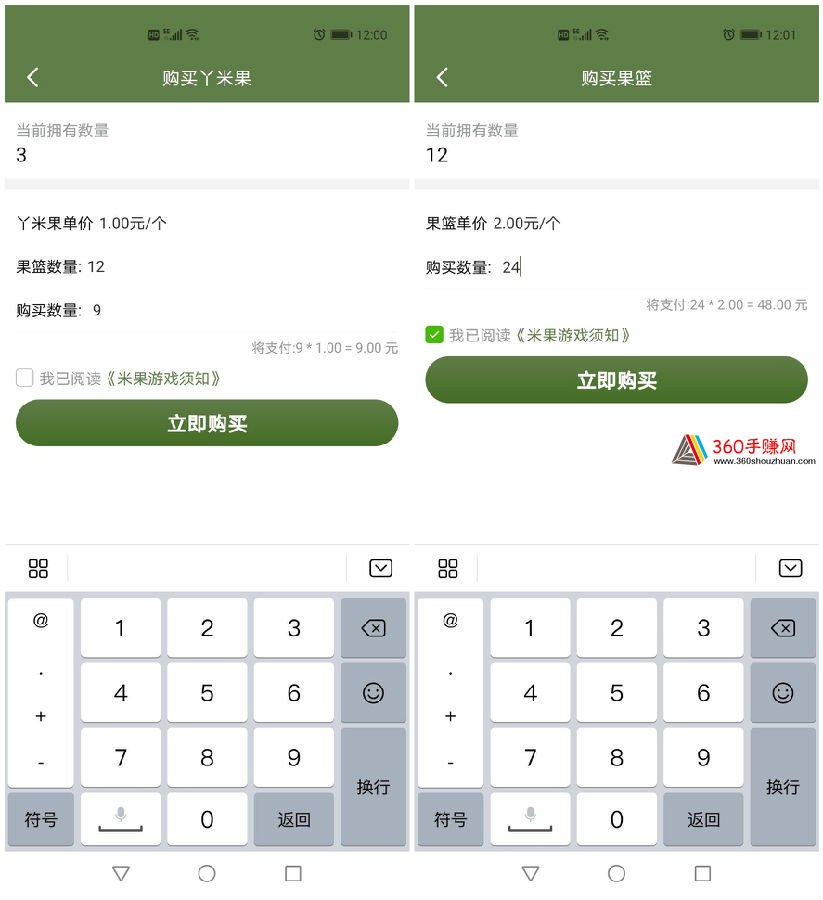Uncheck the green 我已阅读 checkbox on 购买果篮

tap(434, 335)
